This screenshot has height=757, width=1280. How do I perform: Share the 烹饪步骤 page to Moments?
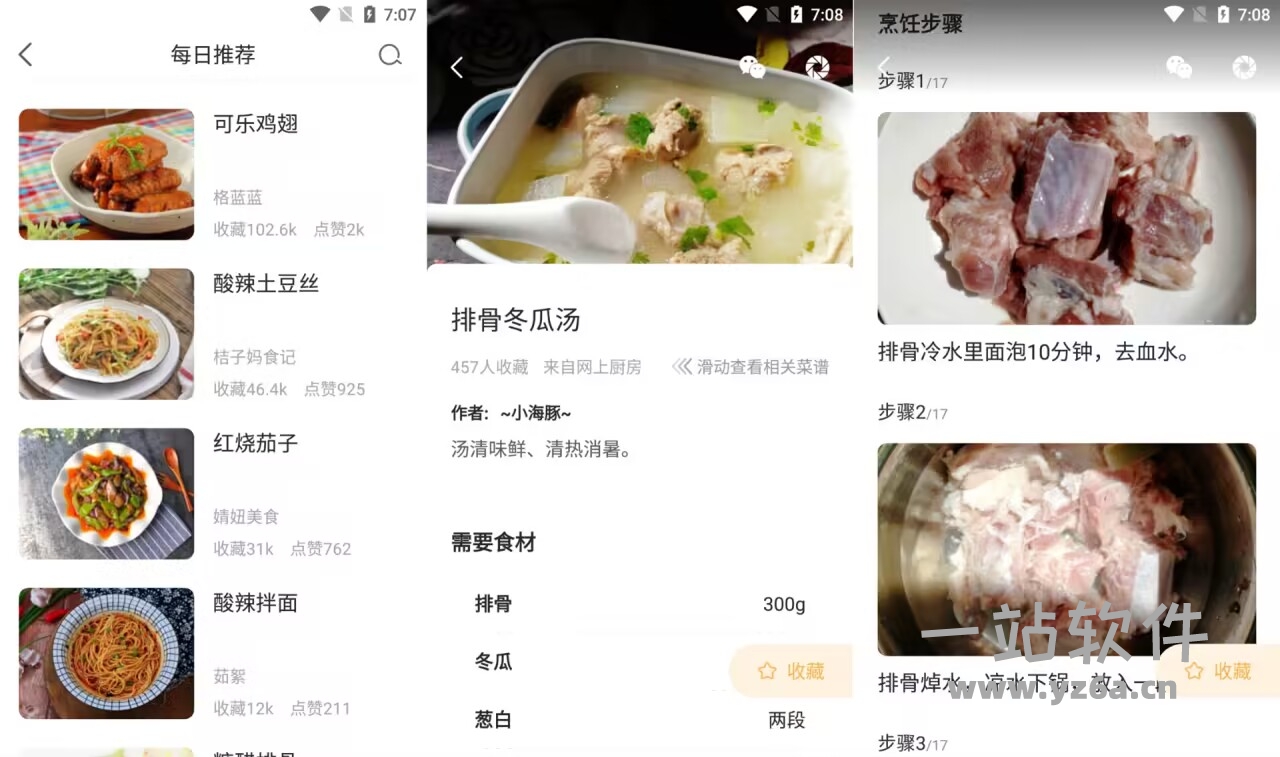point(1244,67)
